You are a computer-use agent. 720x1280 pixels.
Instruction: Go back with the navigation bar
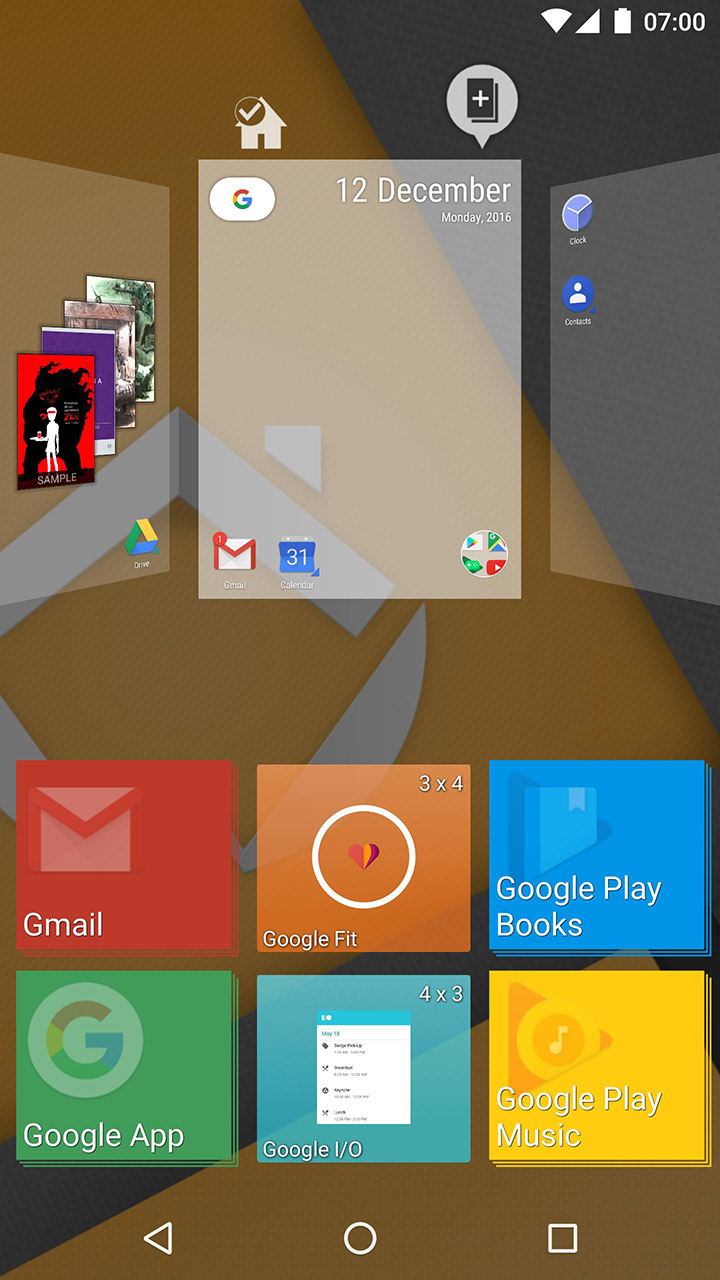[158, 1238]
